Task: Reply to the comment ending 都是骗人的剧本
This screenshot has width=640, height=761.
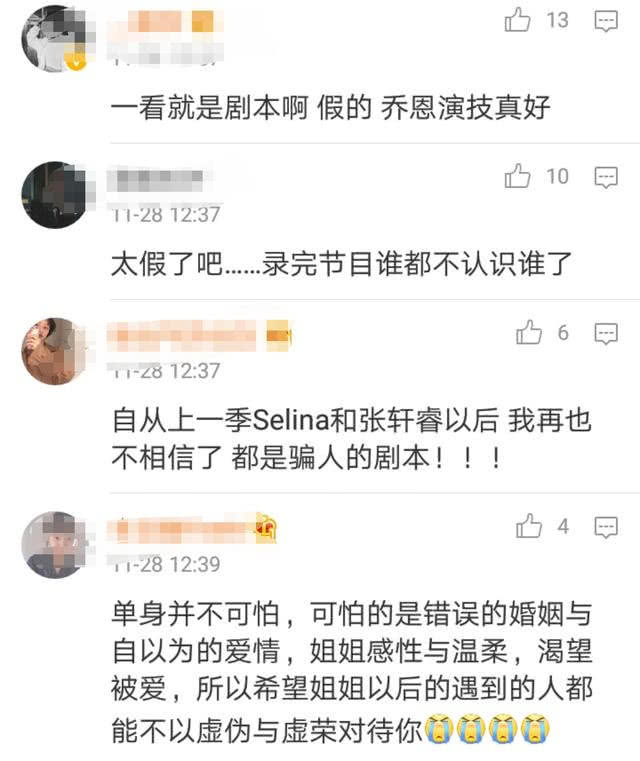Action: tap(606, 334)
